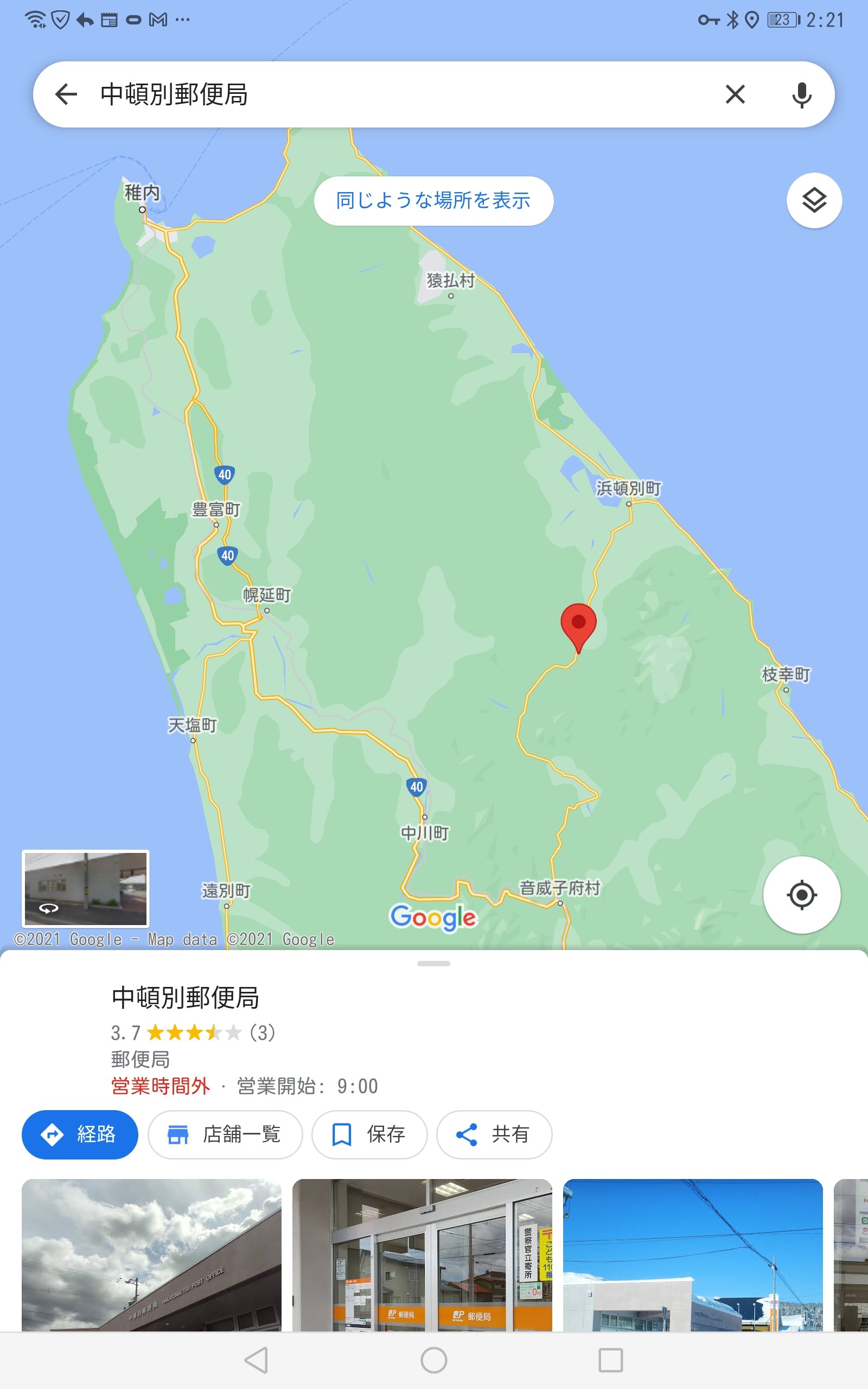The height and width of the screenshot is (1389, 868).
Task: Share this place using 共有
Action: tap(494, 1134)
